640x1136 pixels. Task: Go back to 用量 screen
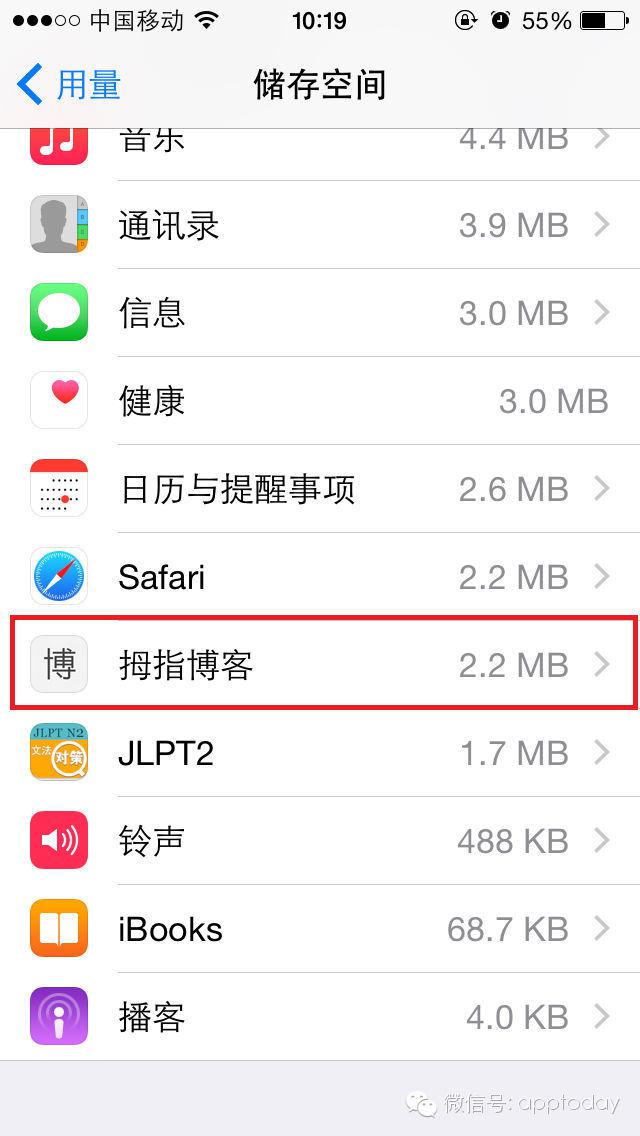(70, 85)
